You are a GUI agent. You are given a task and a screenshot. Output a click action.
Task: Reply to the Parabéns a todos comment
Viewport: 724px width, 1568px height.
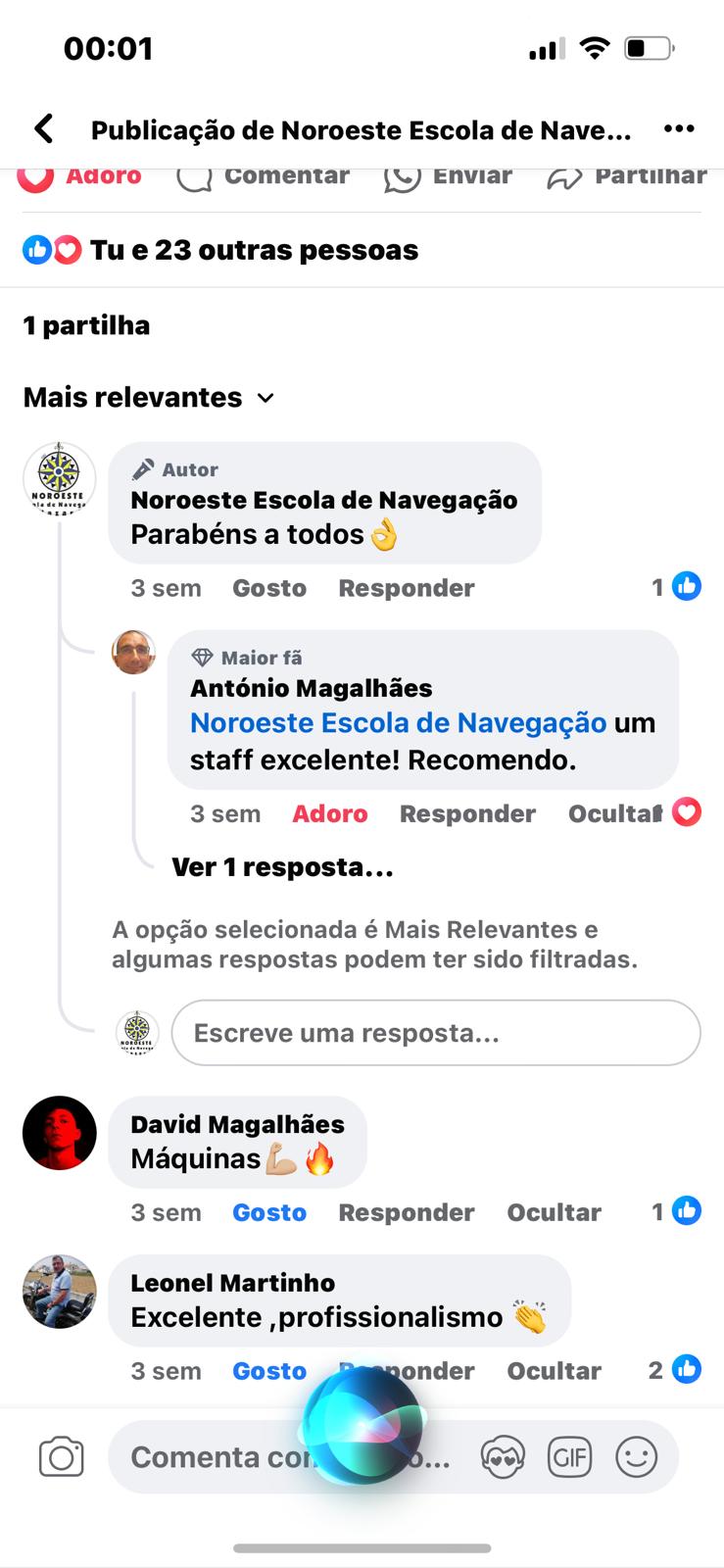(406, 588)
